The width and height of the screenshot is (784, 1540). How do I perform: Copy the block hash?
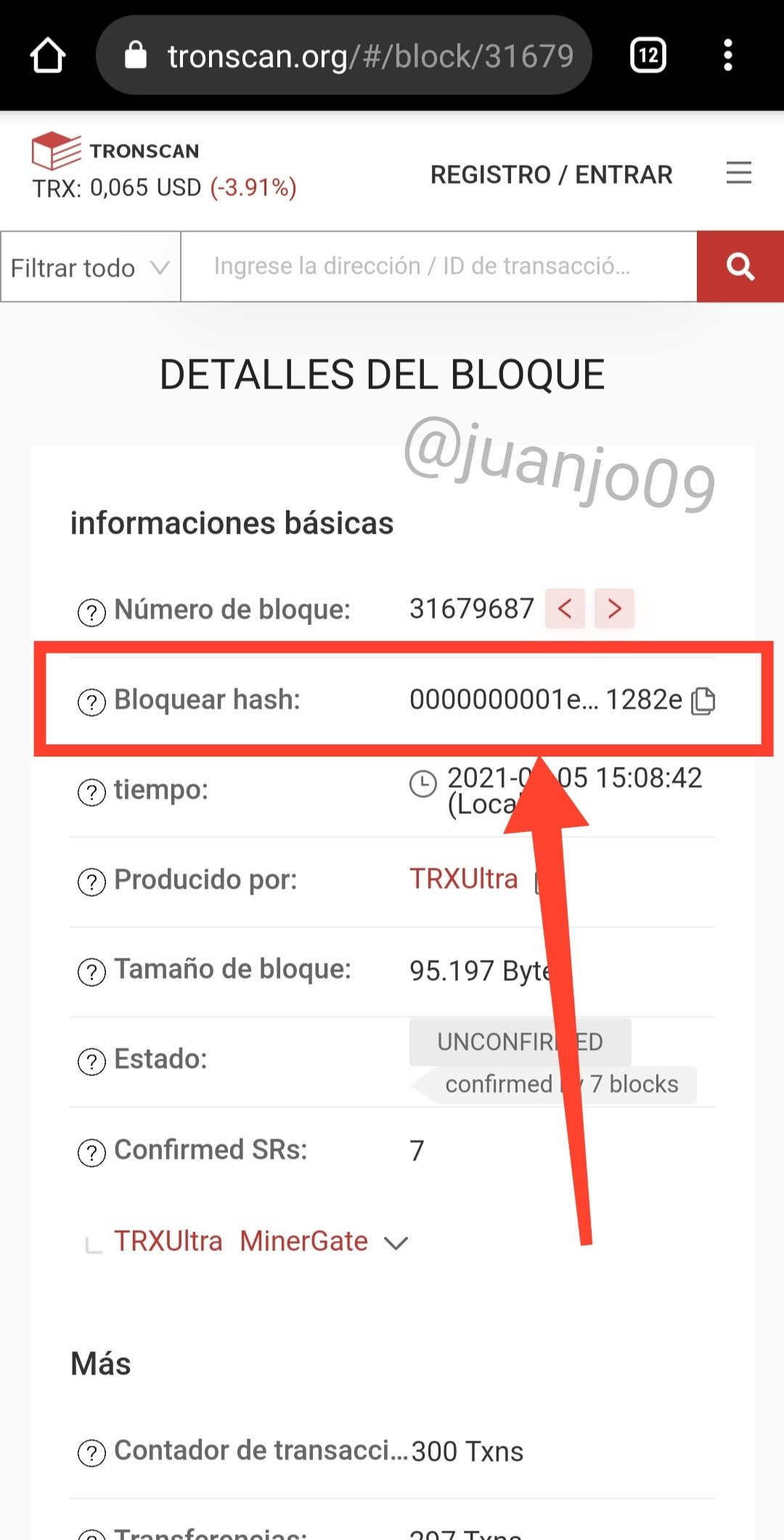pos(703,701)
